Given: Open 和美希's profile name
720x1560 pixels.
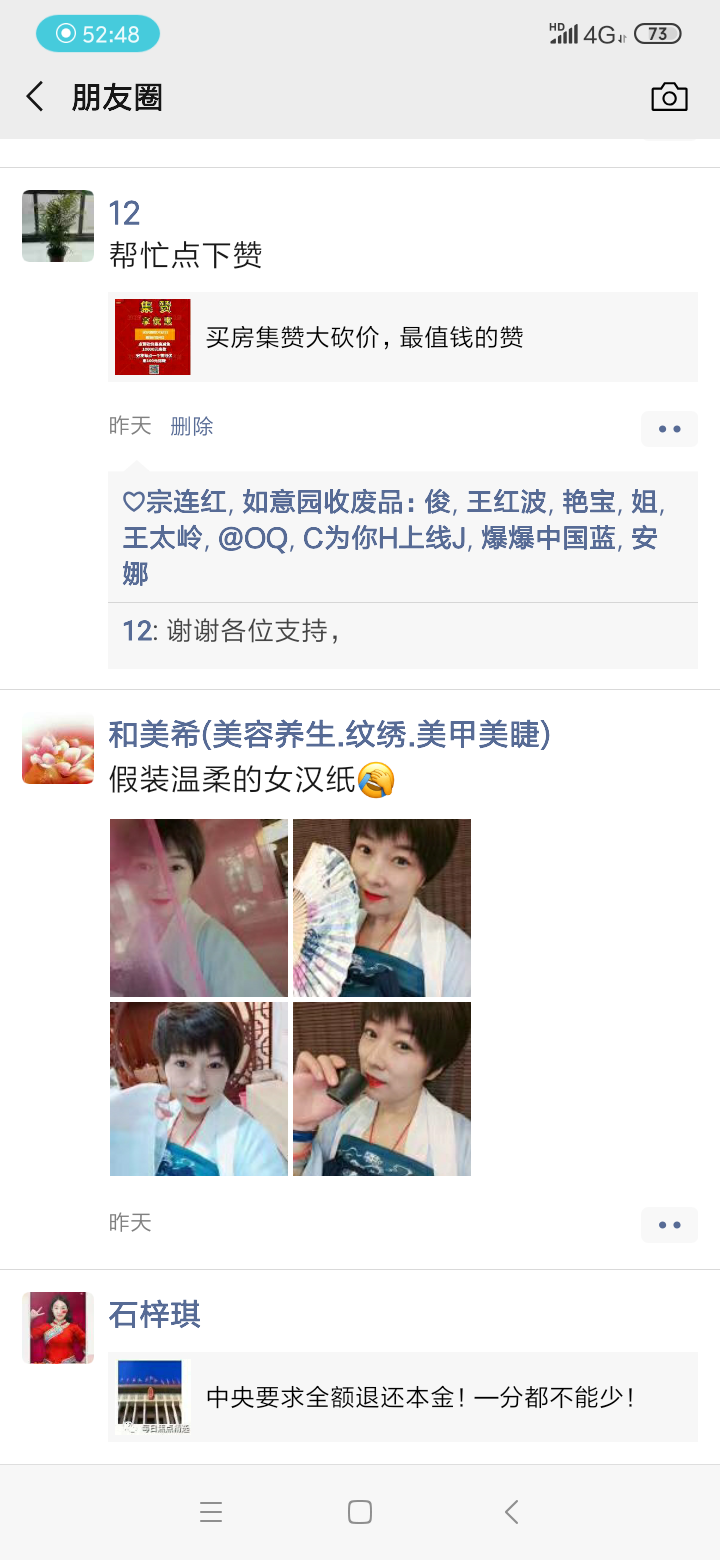Looking at the screenshot, I should click(330, 735).
